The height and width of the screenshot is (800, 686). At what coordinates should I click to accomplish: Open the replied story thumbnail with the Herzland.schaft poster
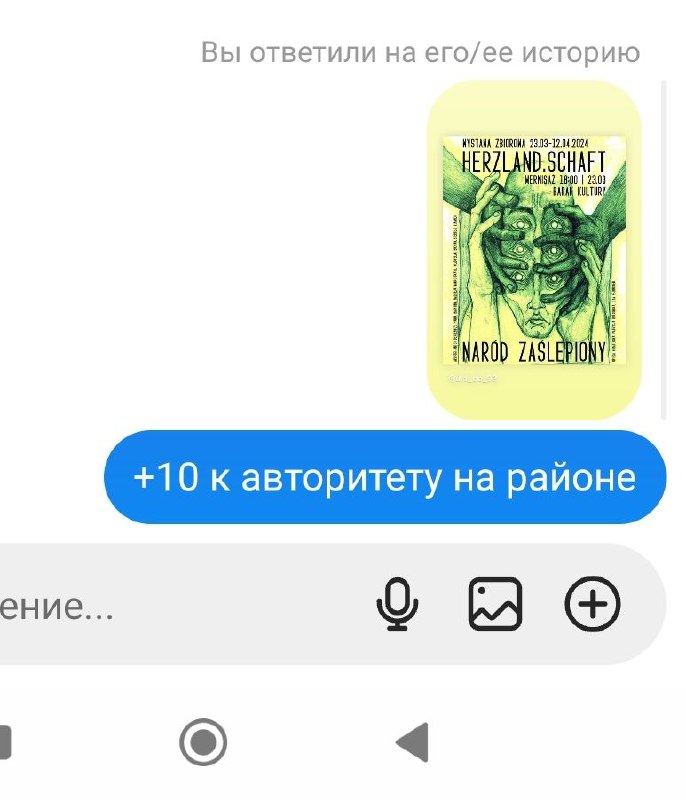pos(534,250)
